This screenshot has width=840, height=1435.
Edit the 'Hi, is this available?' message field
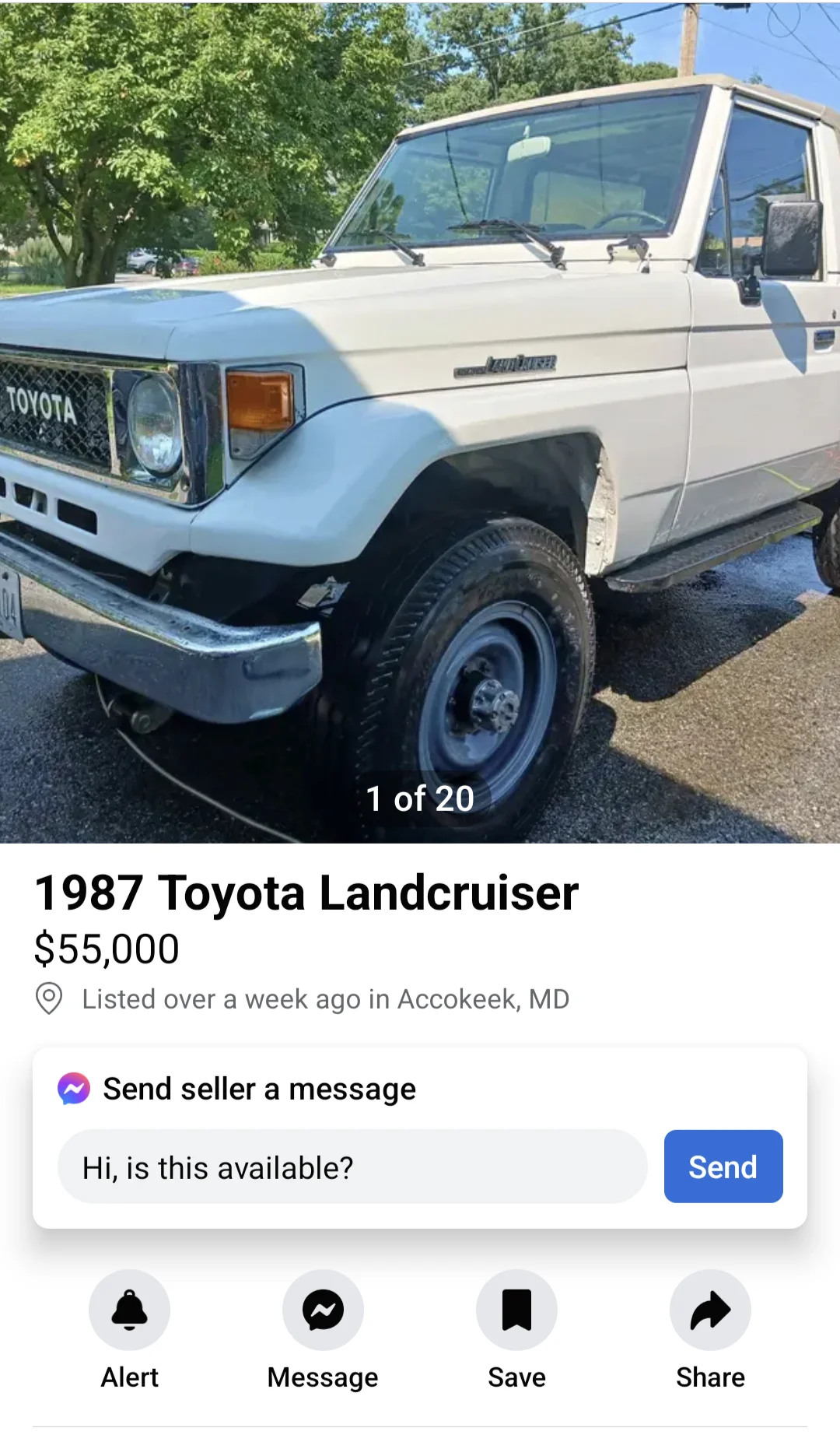coord(352,1167)
